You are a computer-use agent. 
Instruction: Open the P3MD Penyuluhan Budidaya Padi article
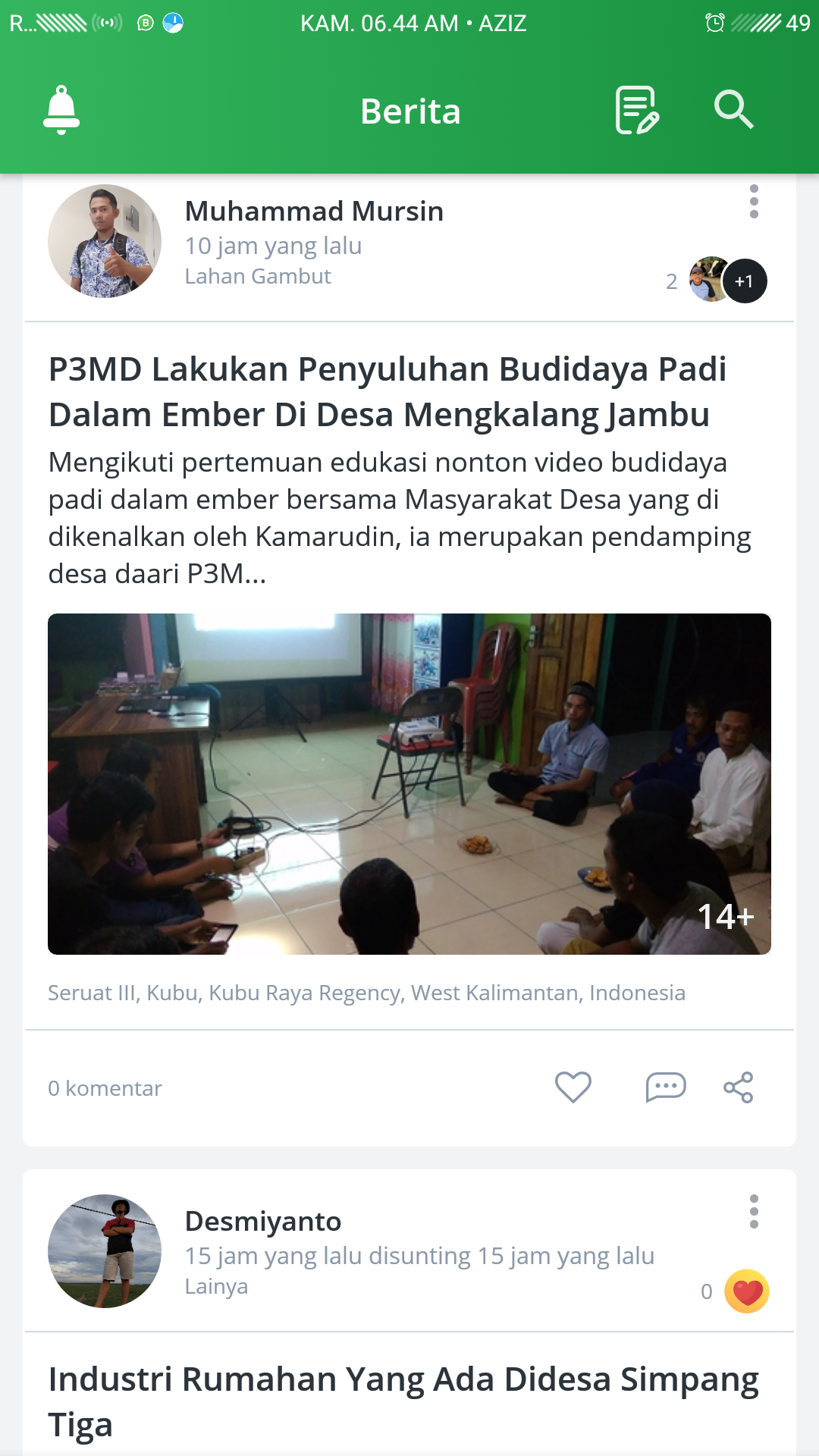(x=387, y=392)
